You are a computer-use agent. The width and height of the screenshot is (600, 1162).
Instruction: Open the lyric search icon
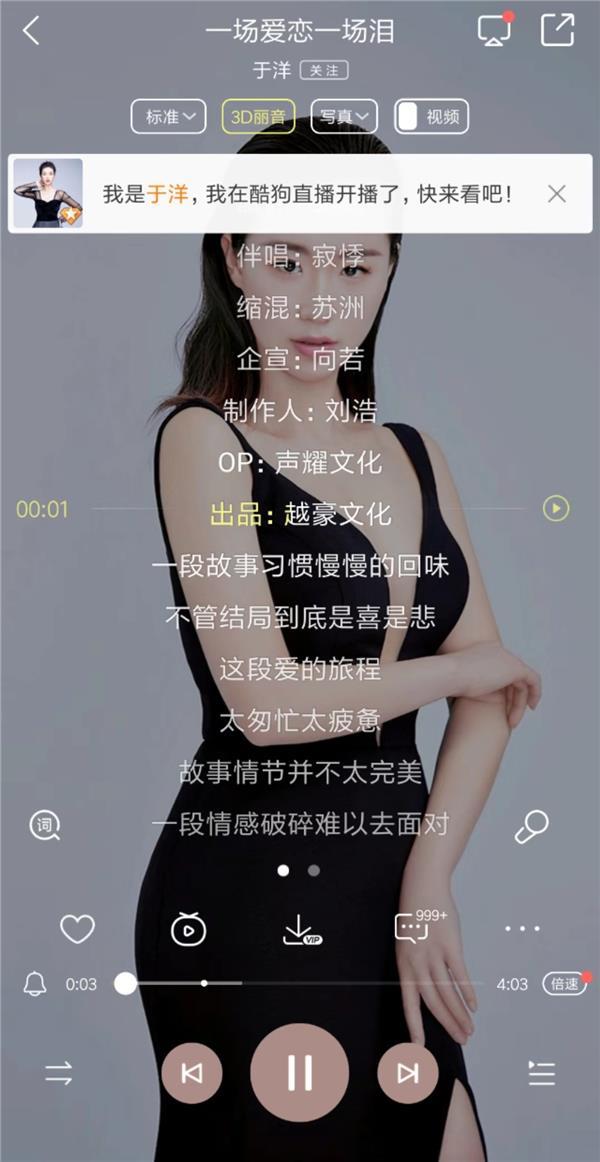coord(44,826)
